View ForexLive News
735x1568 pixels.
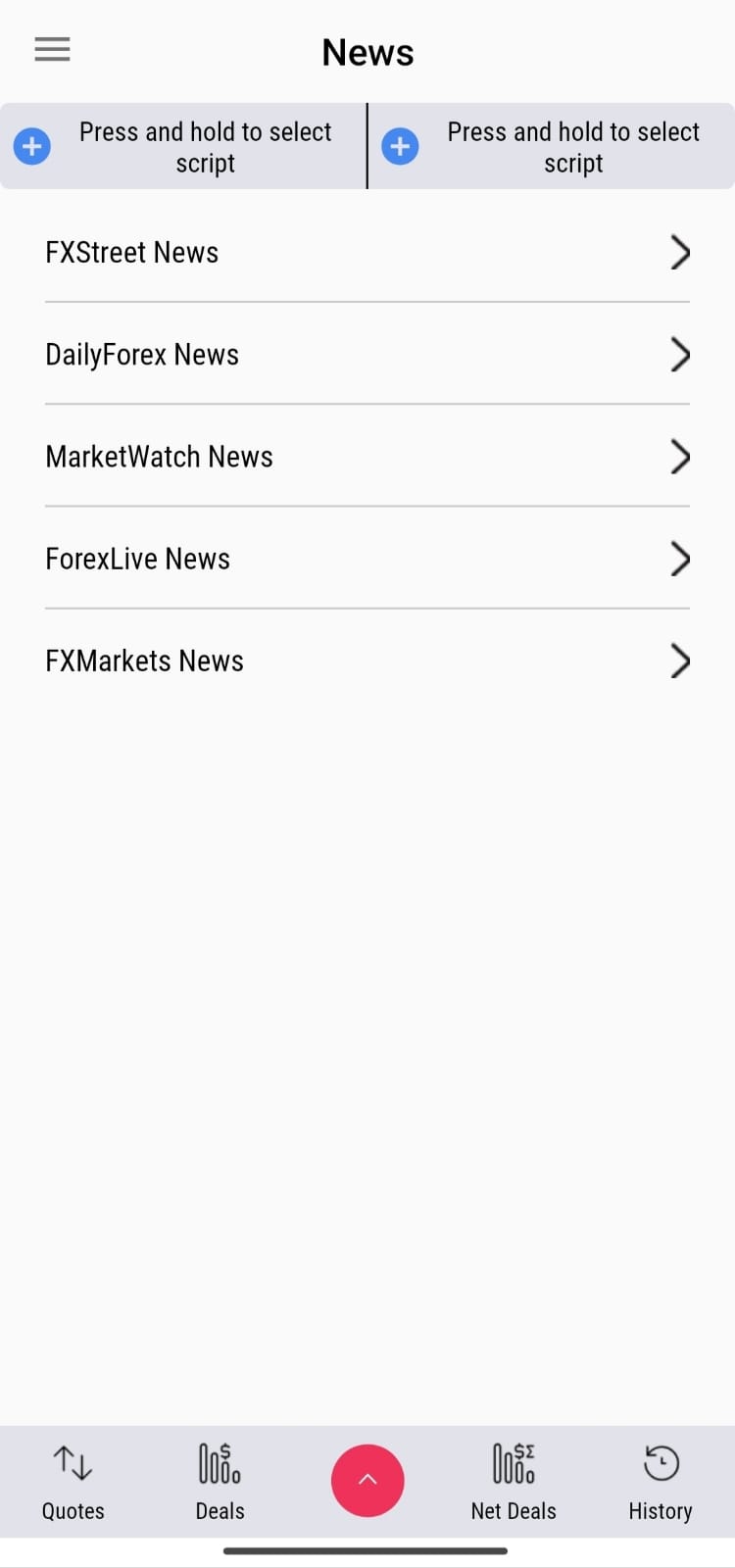(367, 559)
